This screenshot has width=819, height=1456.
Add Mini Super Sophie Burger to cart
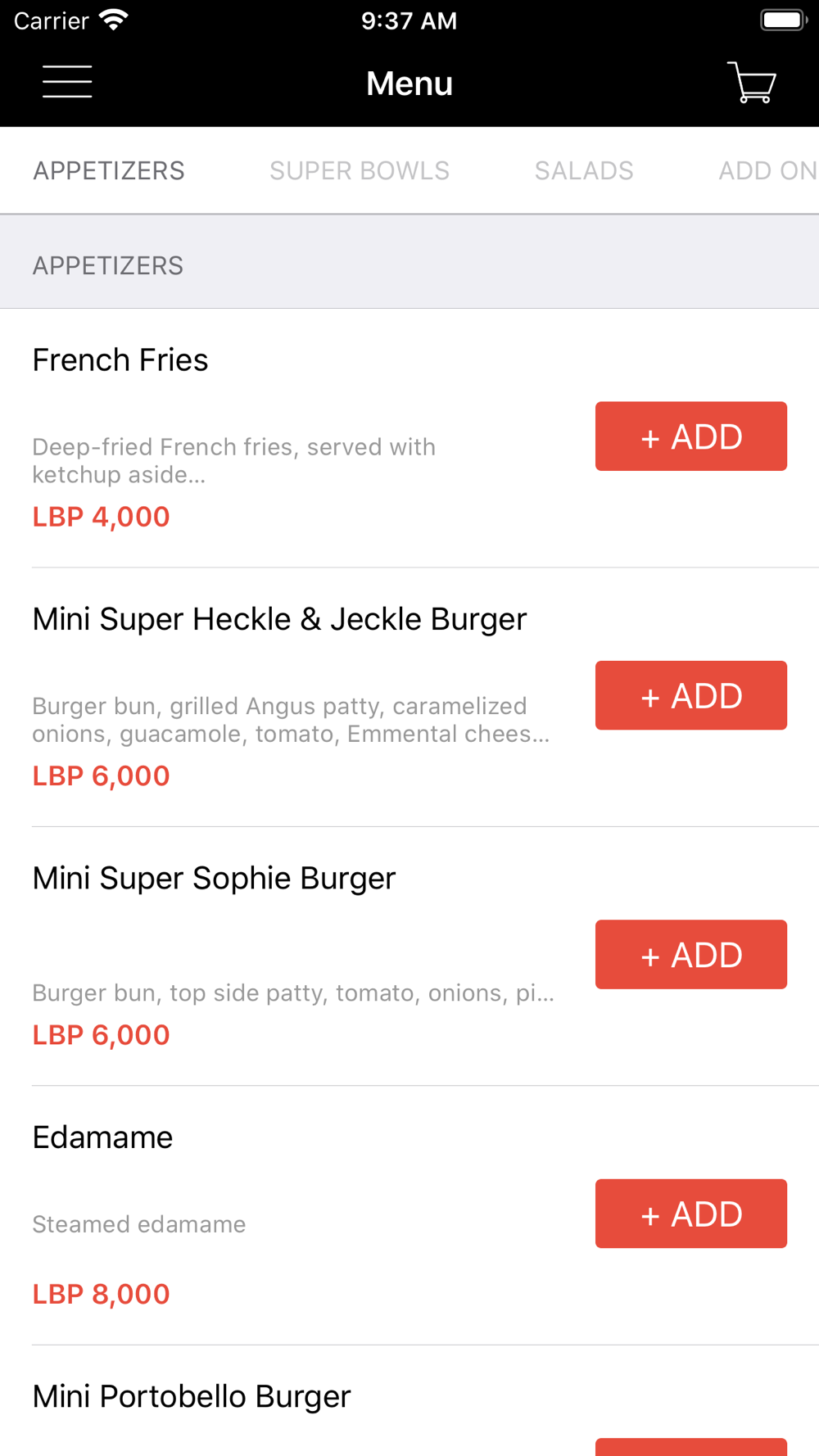pyautogui.click(x=691, y=955)
